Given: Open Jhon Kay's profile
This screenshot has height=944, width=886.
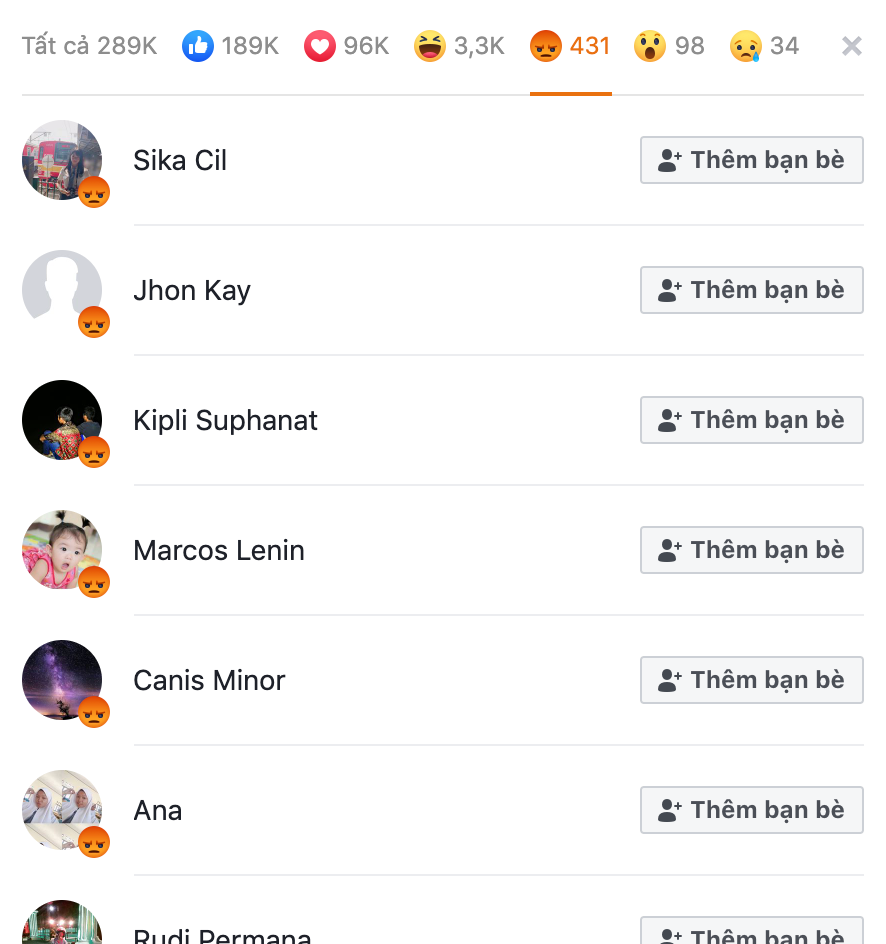Looking at the screenshot, I should coord(191,290).
